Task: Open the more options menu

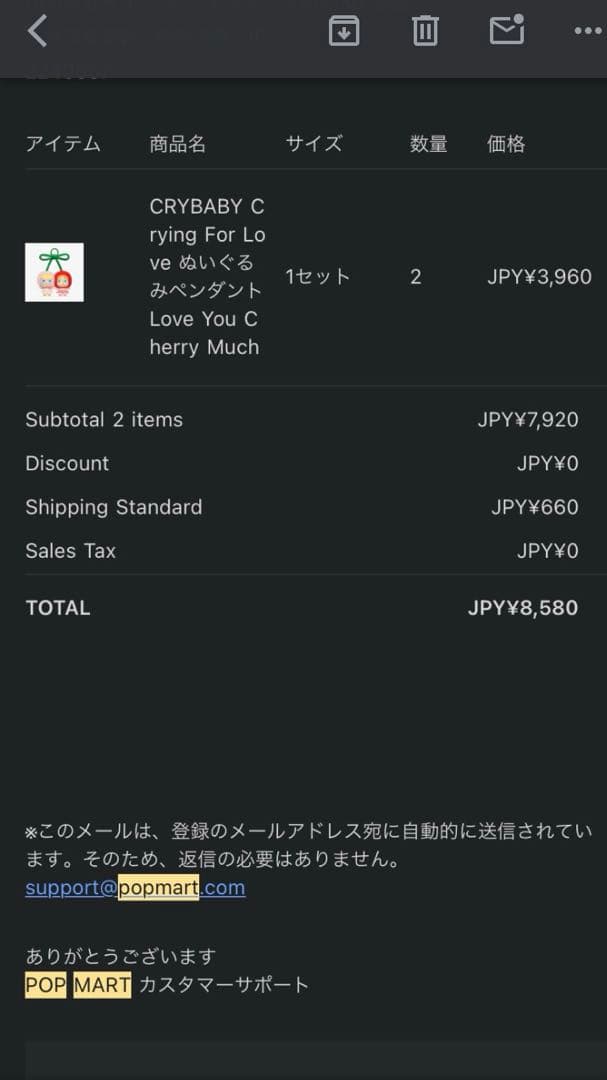Action: [588, 32]
